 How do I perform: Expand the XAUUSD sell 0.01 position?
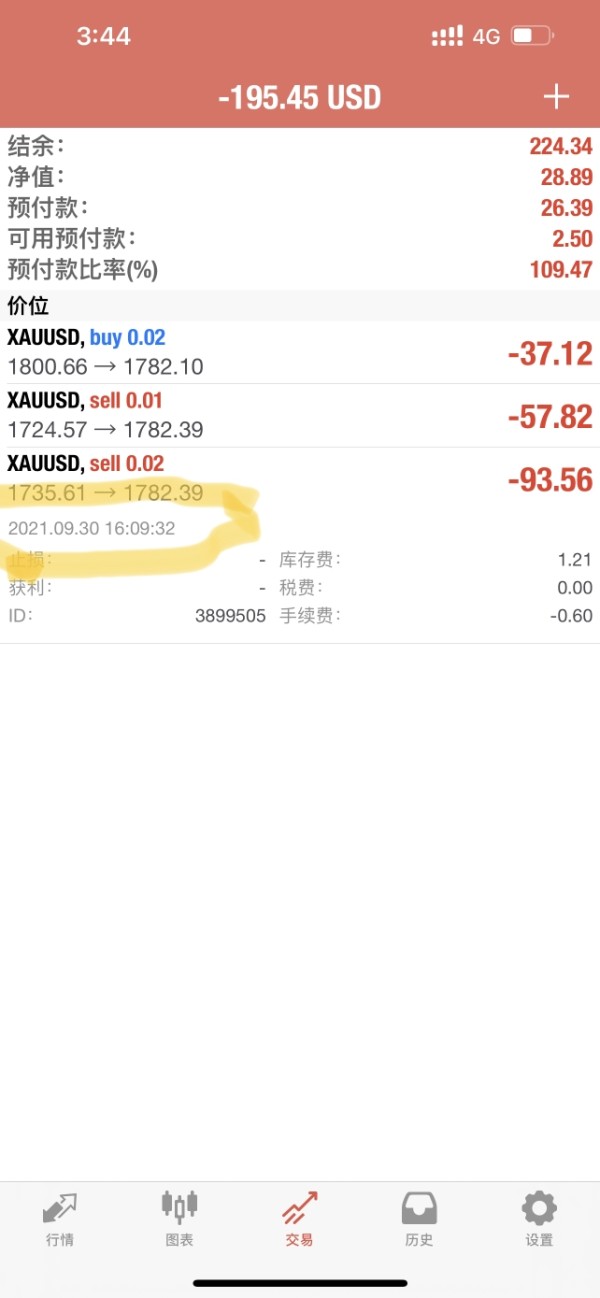tap(300, 415)
